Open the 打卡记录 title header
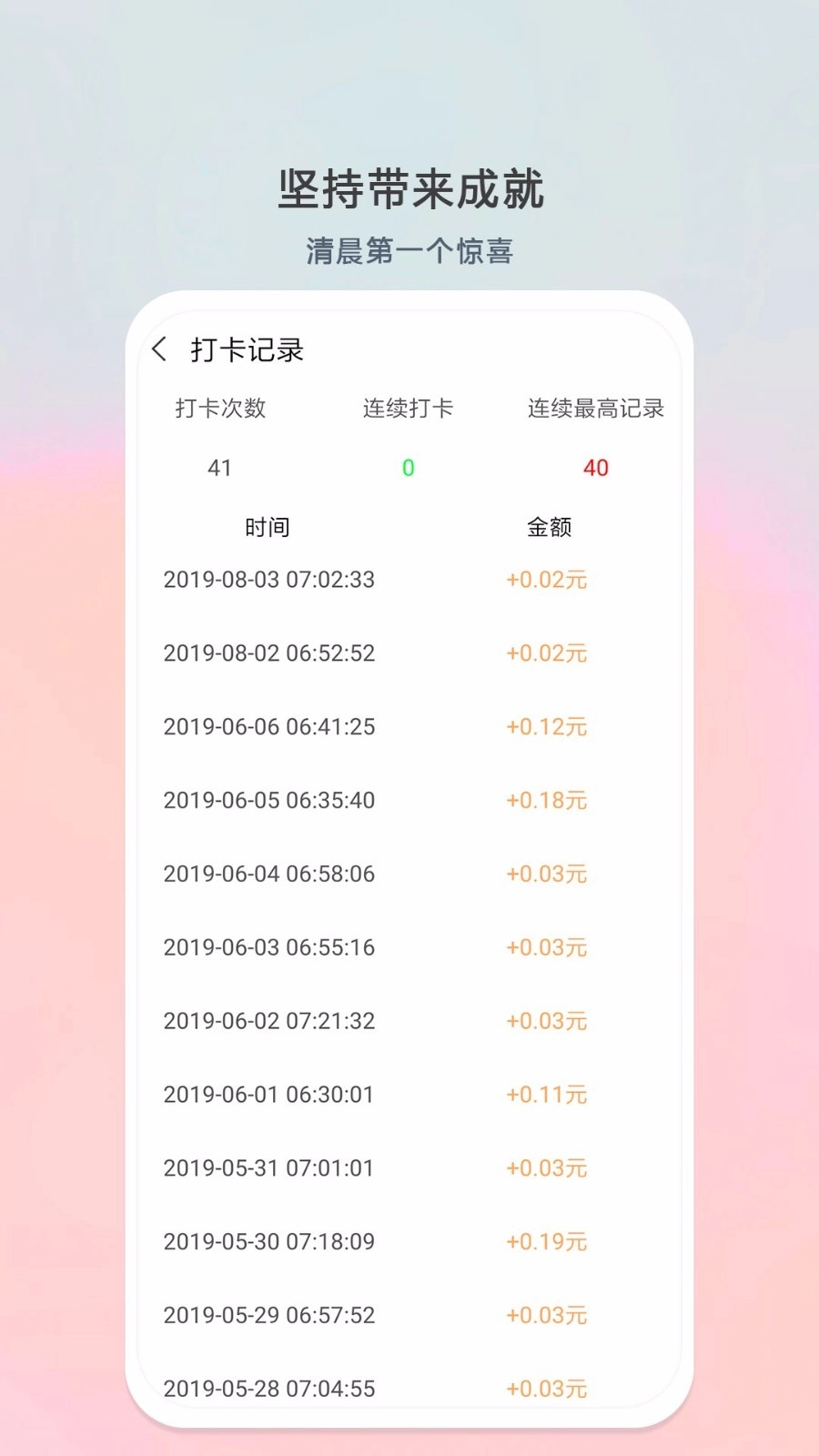This screenshot has width=819, height=1456. (x=246, y=349)
